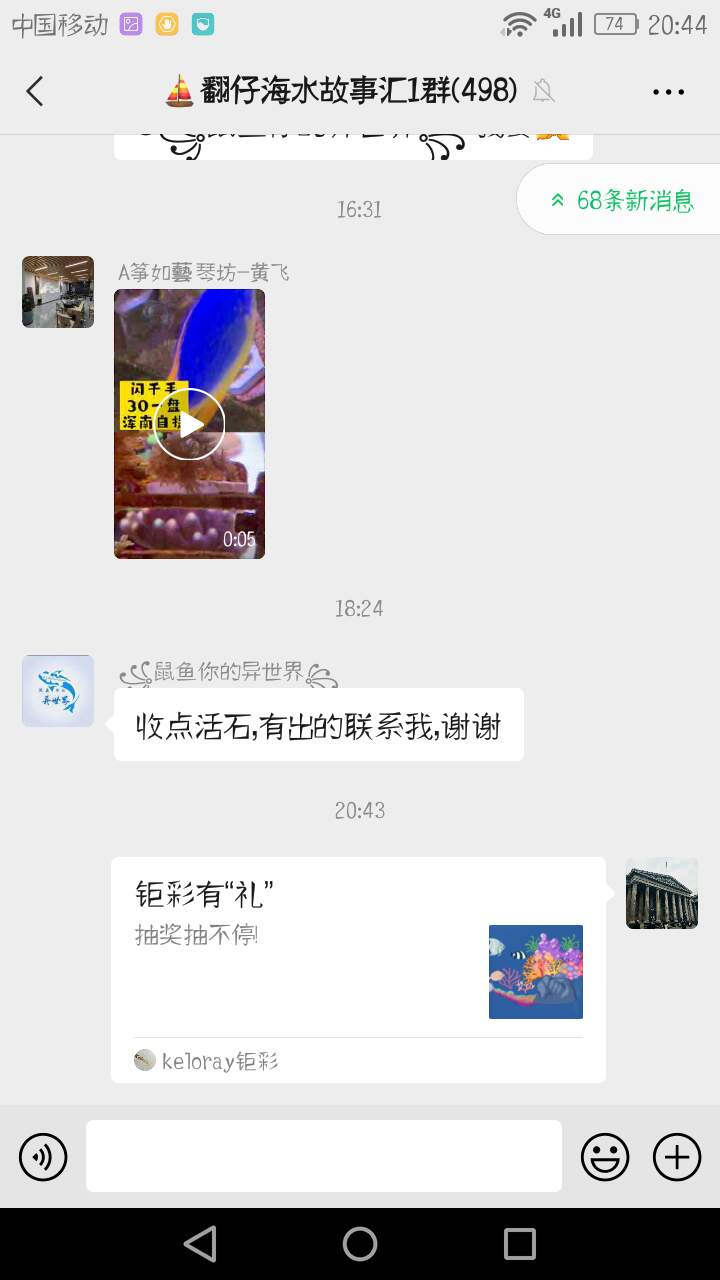
Task: Open the 钜彩有“礼” shared link card
Action: point(358,968)
